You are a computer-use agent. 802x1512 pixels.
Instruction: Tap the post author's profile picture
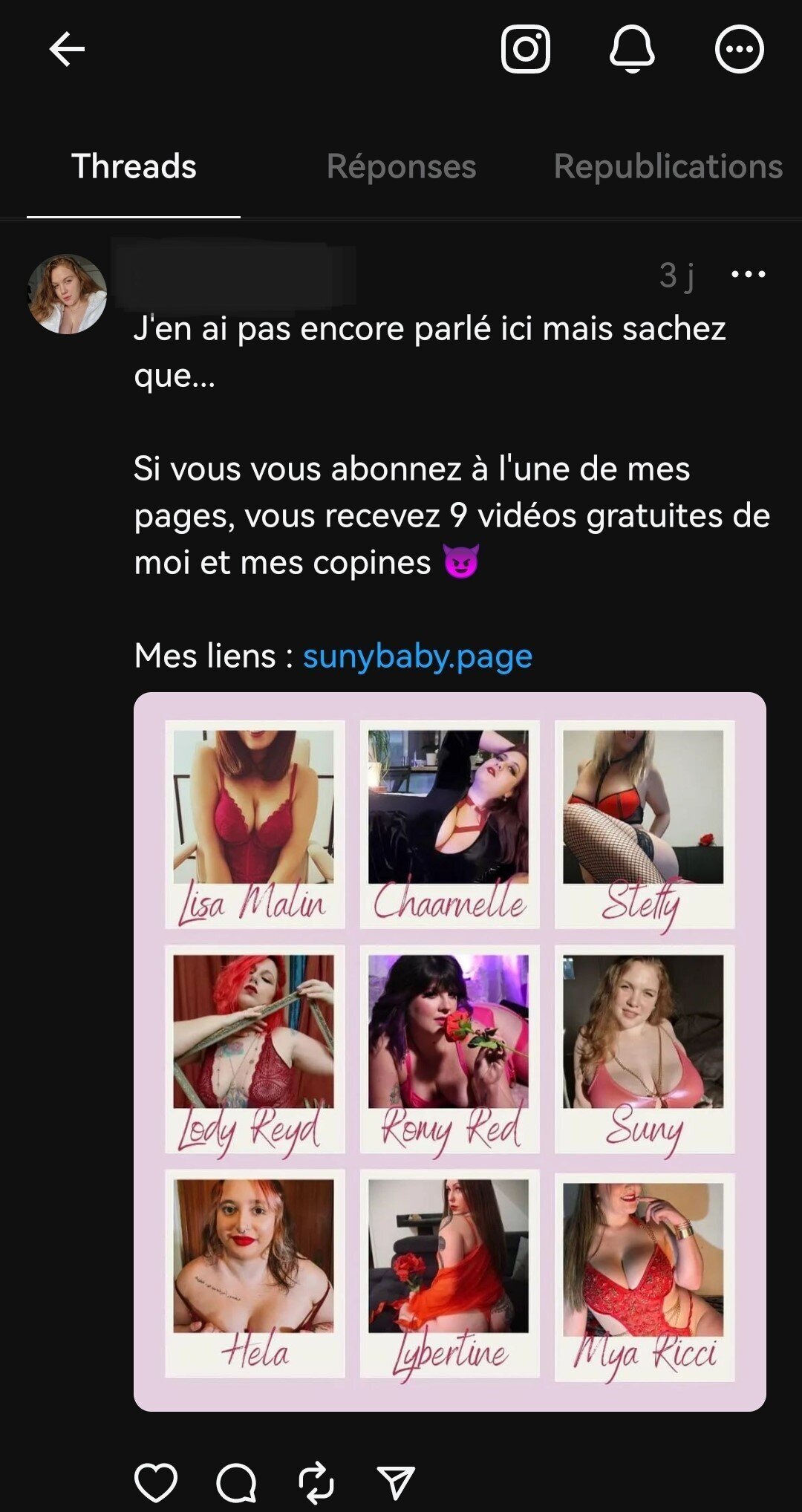(x=67, y=294)
